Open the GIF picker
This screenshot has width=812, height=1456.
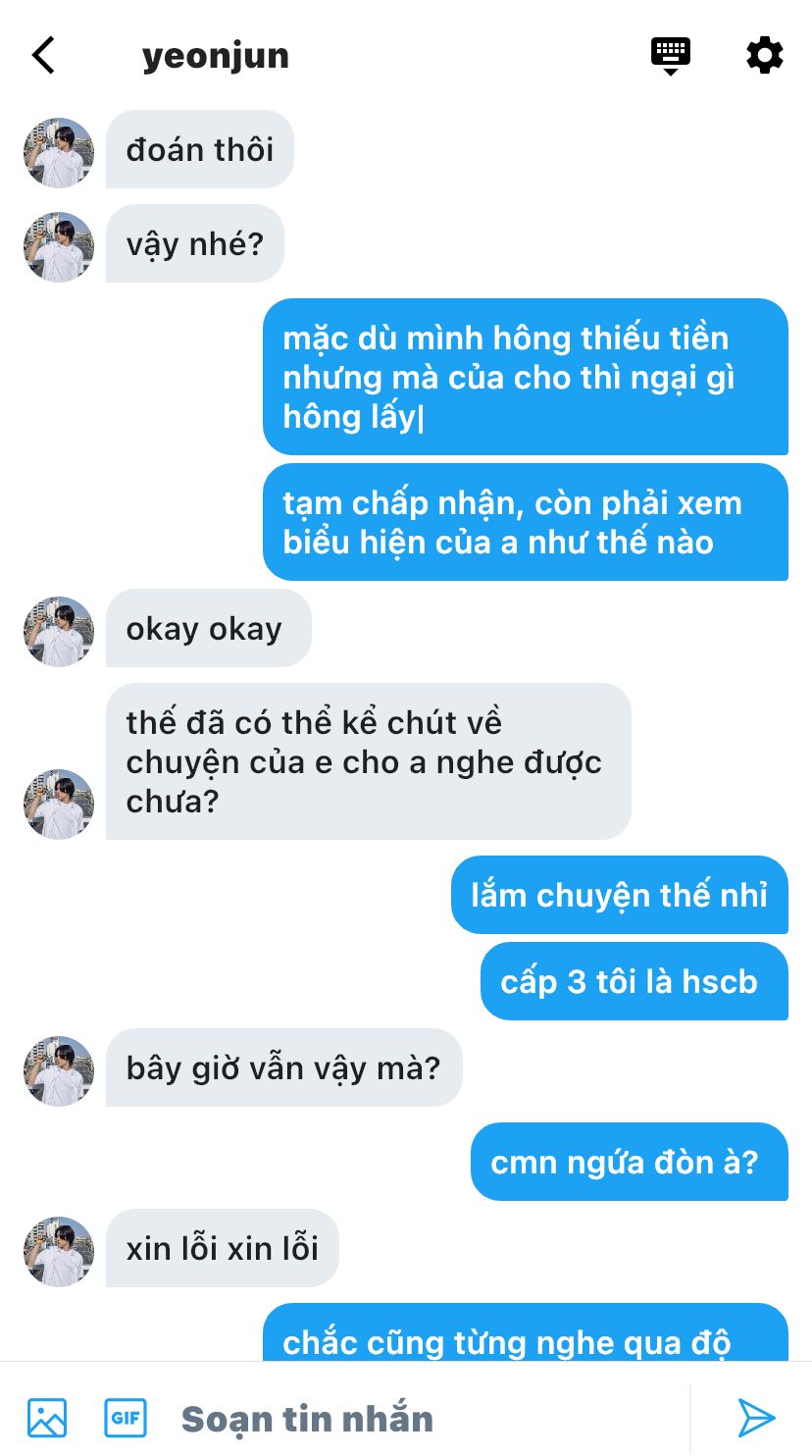tap(126, 1418)
